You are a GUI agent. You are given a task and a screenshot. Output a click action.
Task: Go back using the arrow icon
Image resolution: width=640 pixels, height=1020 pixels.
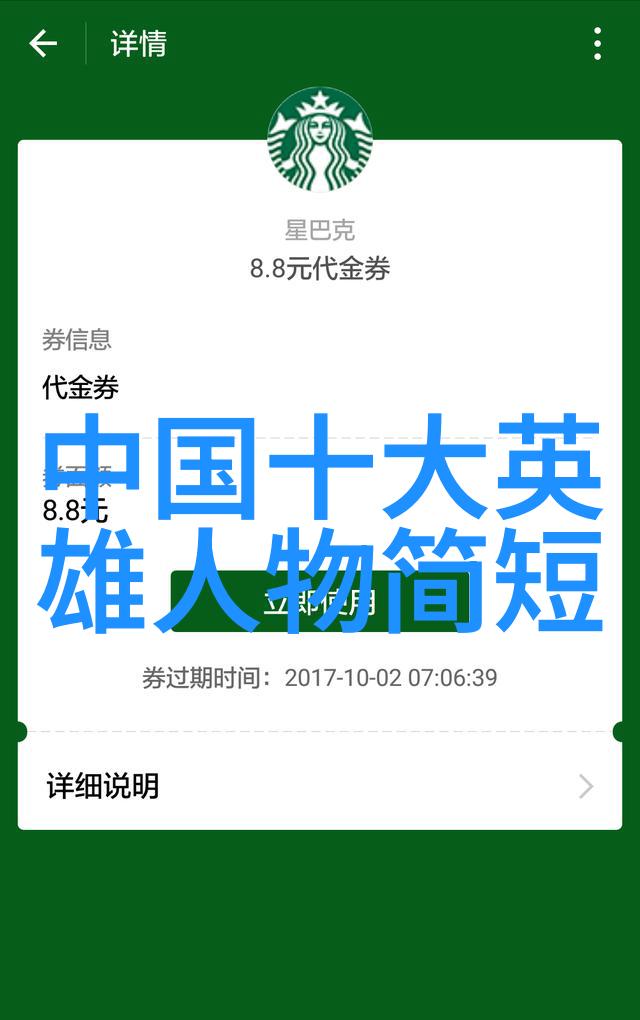coord(42,44)
